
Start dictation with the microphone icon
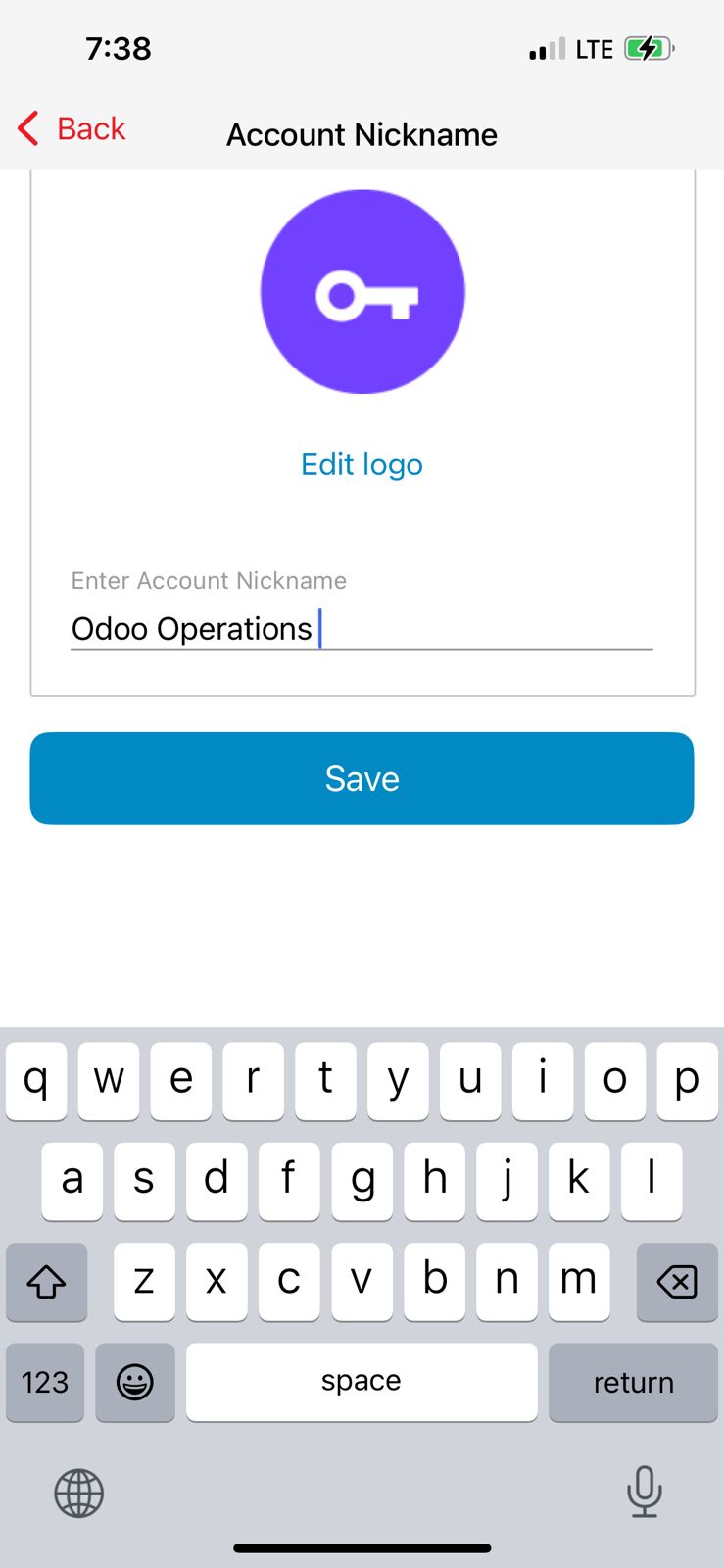click(x=644, y=1492)
